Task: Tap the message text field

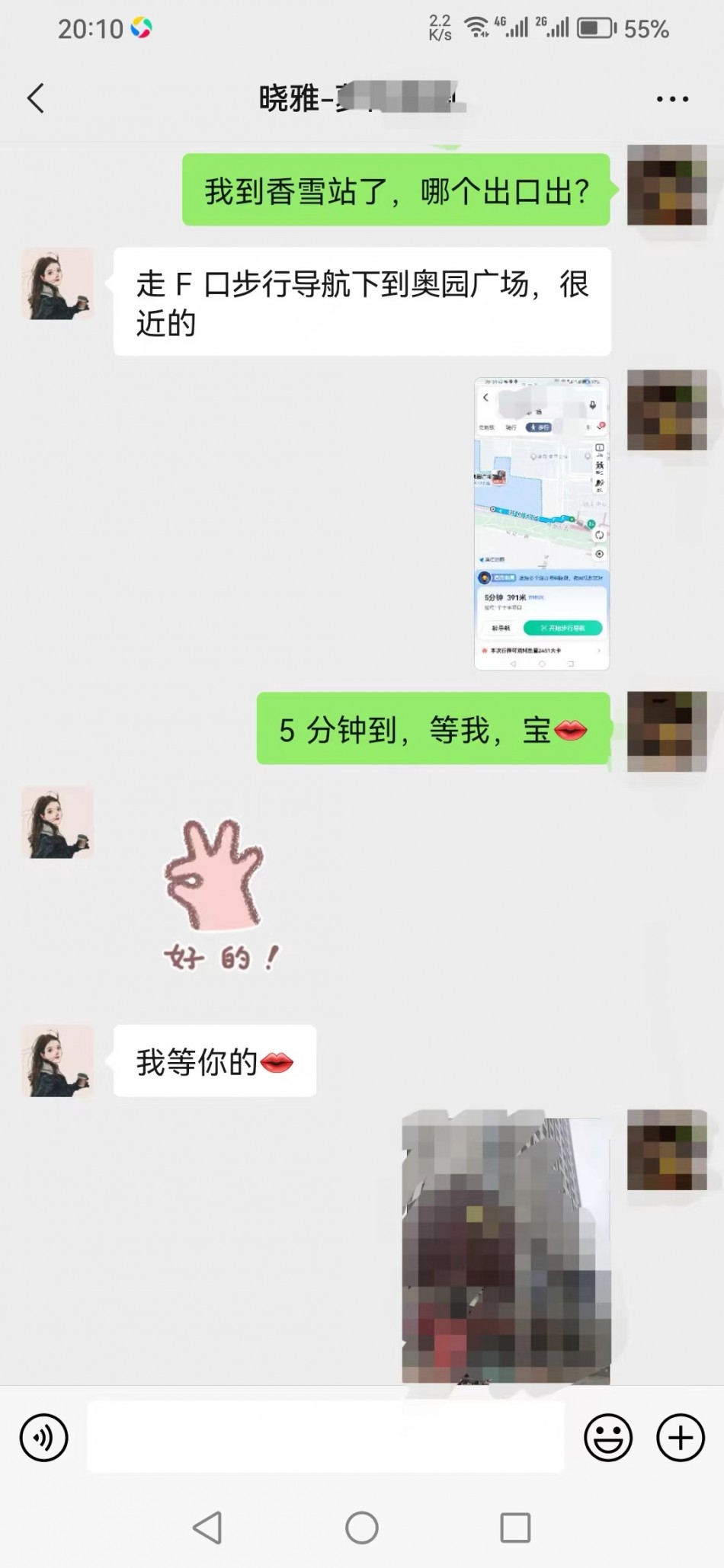Action: [325, 1437]
